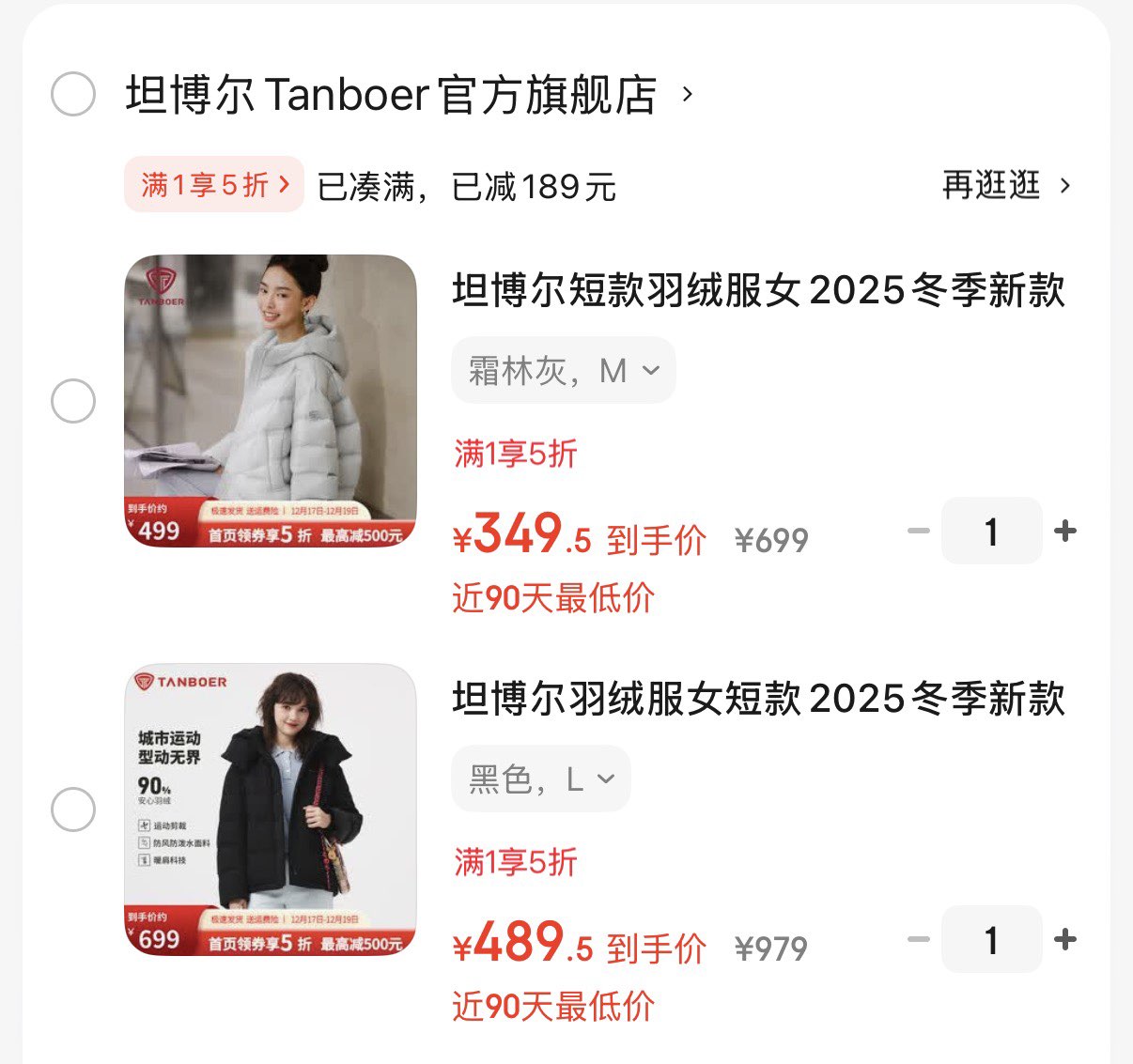Open 坦博尔 Tanboer官方旗舰店 store page
1133x1064 pixels.
(x=391, y=95)
